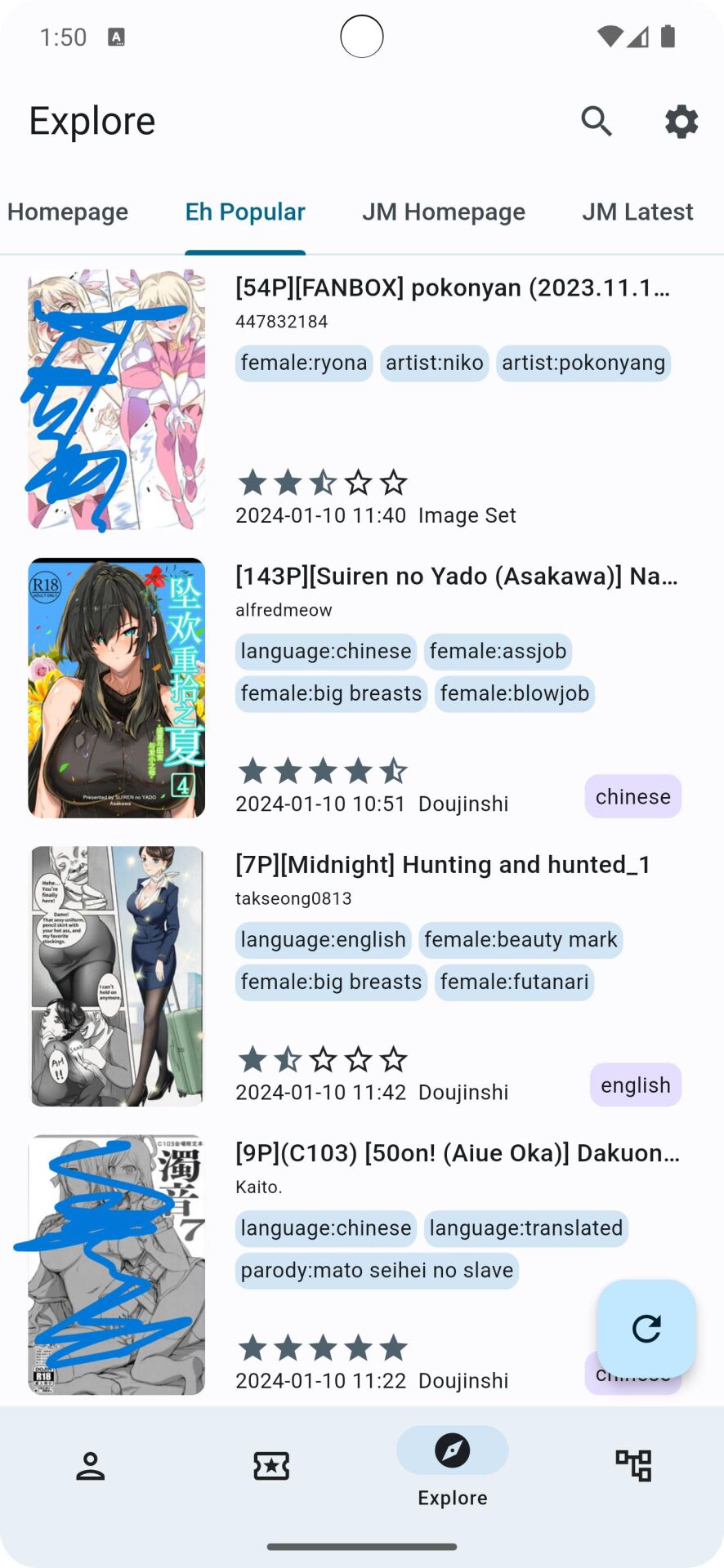Screen dimensions: 724x1568
Task: Open the entry uploaded by 447832184
Action: (x=454, y=288)
